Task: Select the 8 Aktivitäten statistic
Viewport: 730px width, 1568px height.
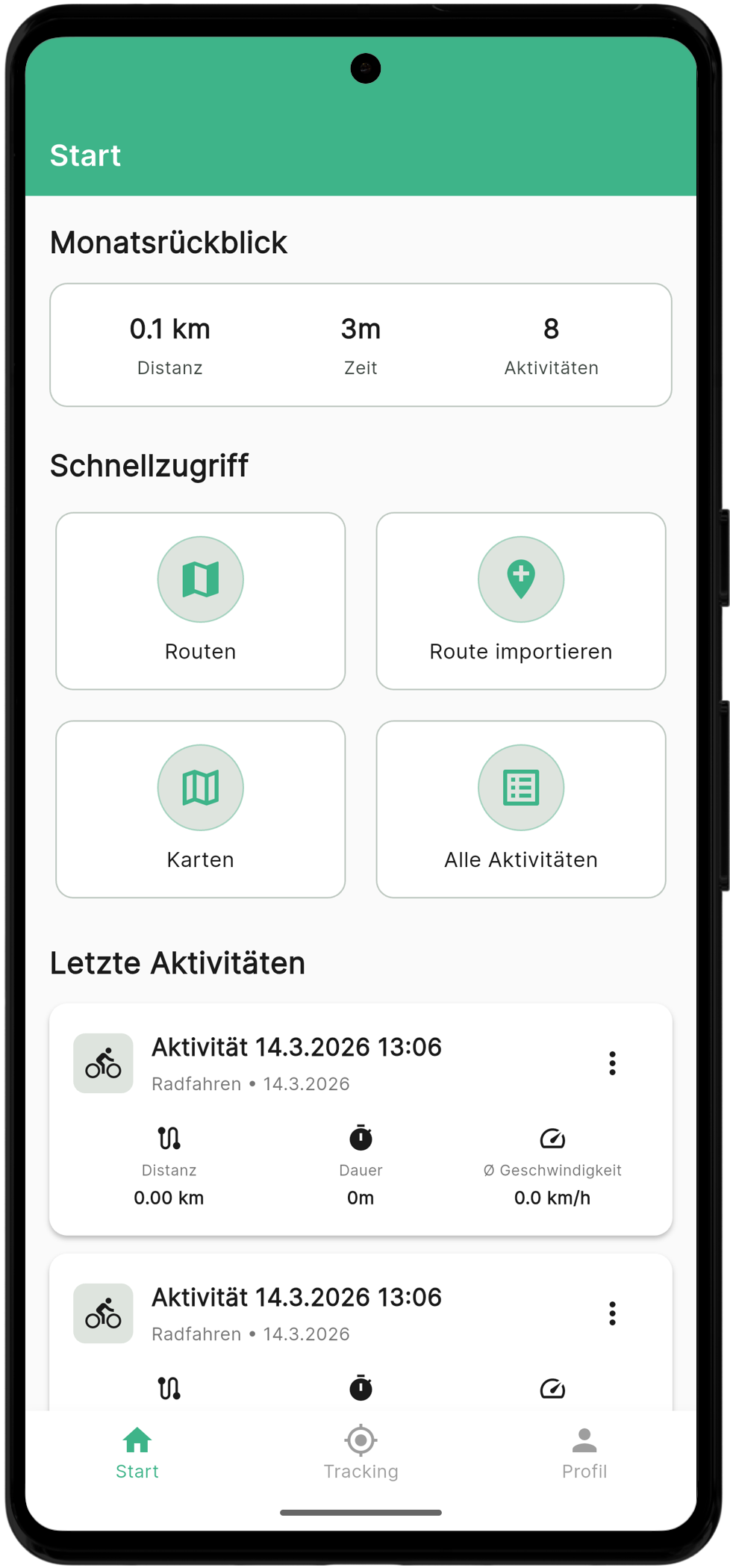Action: click(x=551, y=344)
